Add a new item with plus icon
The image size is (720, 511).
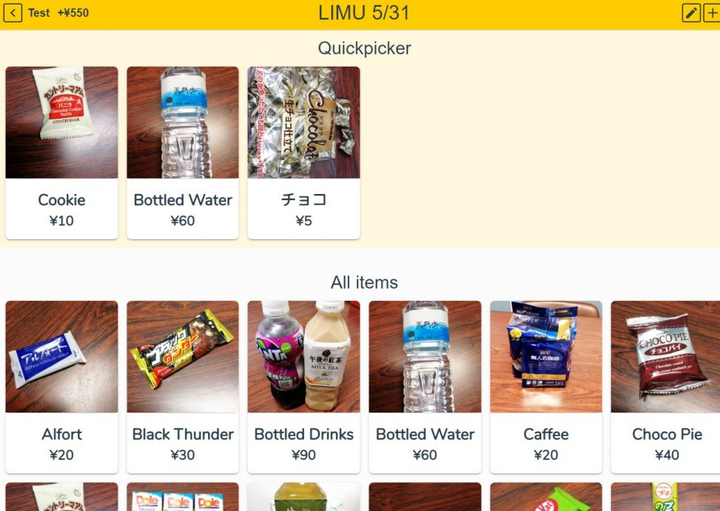pyautogui.click(x=712, y=13)
